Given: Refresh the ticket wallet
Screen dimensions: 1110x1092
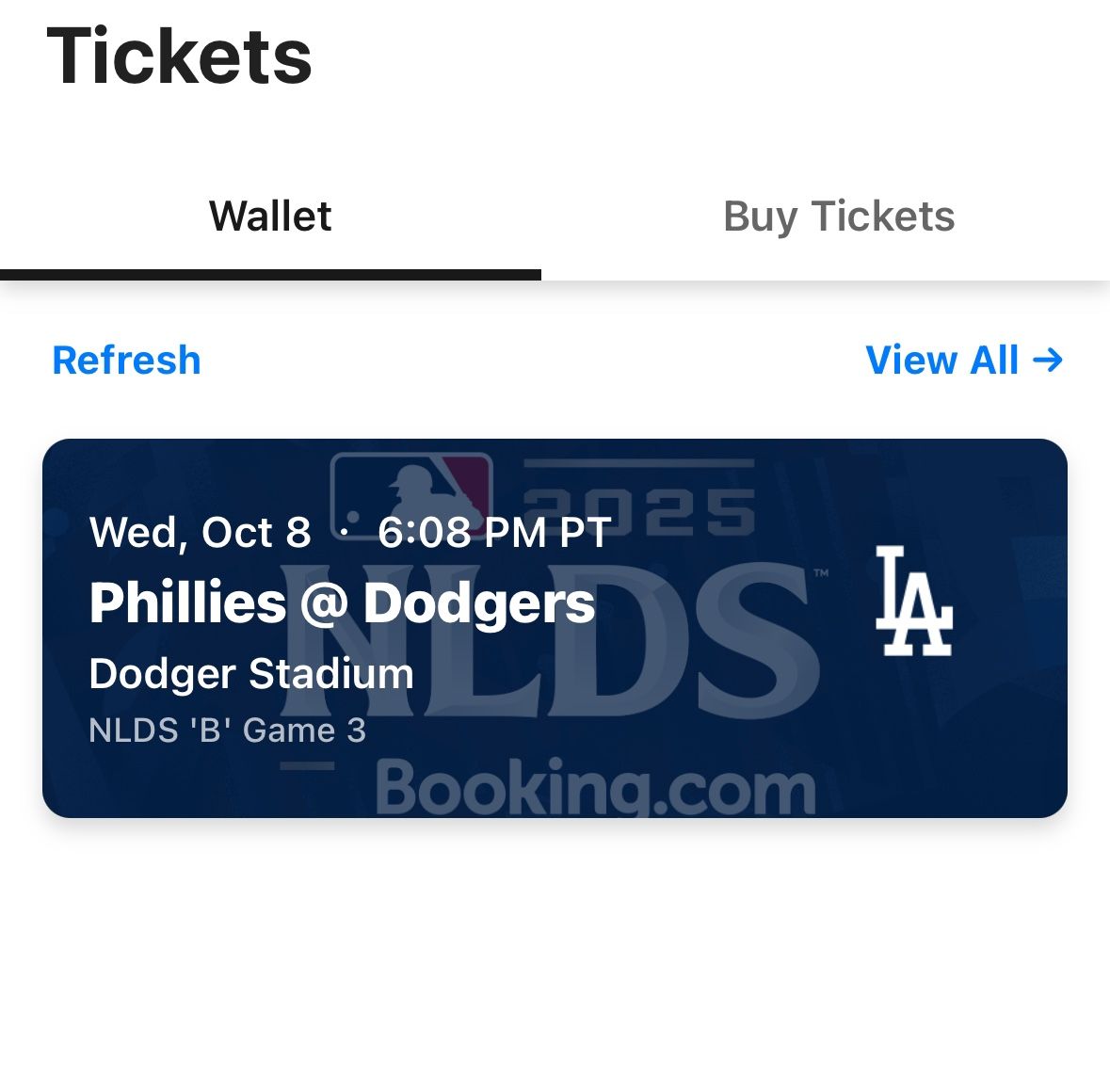Looking at the screenshot, I should [x=126, y=361].
